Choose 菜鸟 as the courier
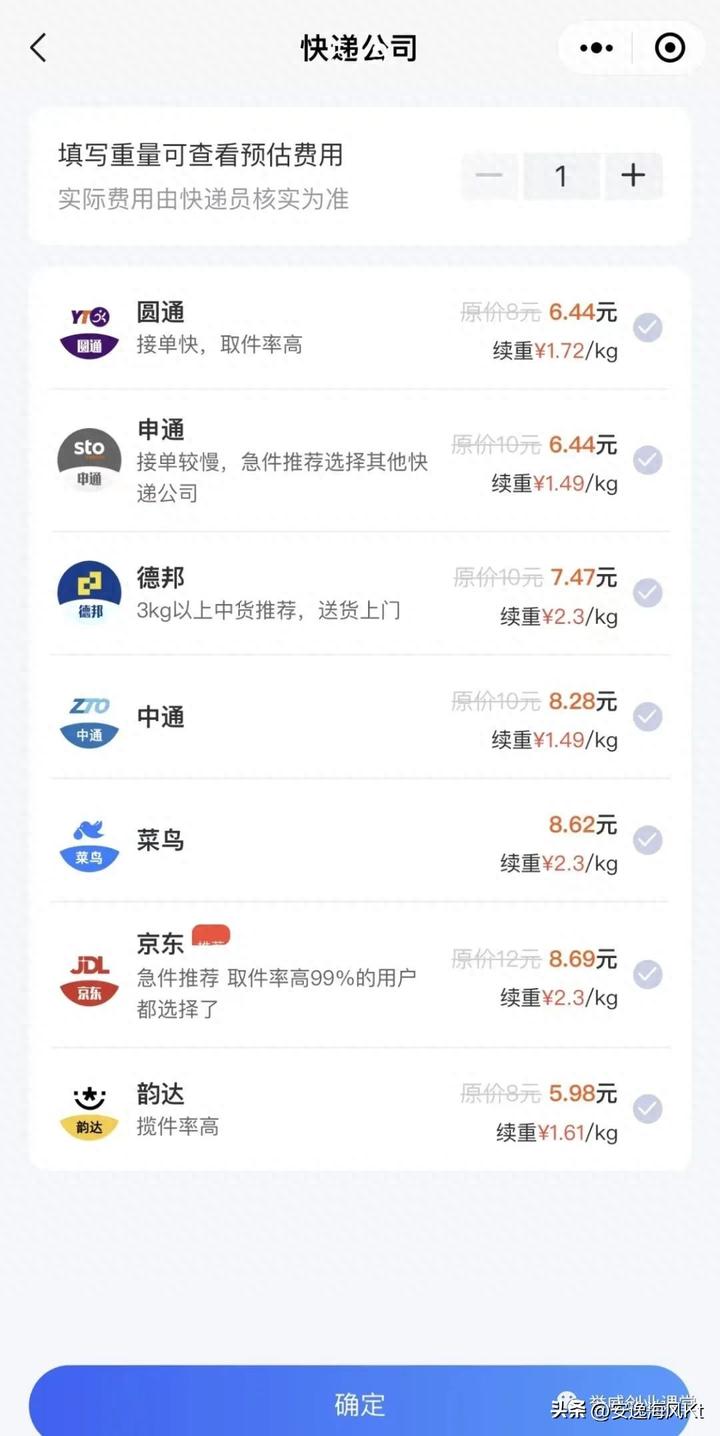Screen dimensions: 720x1436 (x=648, y=840)
